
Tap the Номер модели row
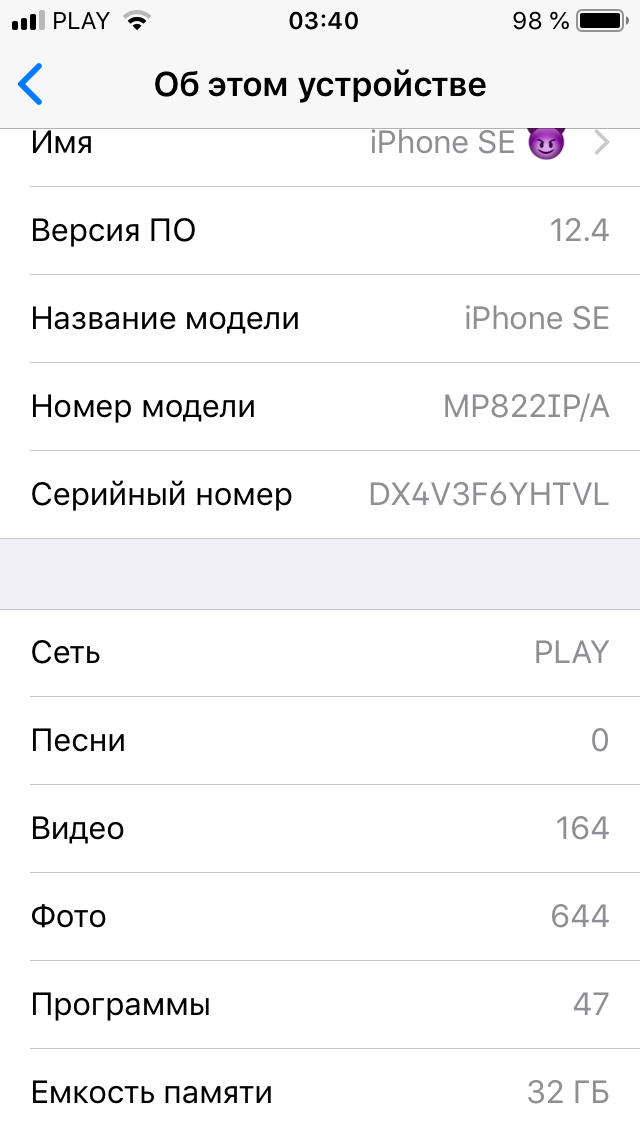[x=320, y=407]
